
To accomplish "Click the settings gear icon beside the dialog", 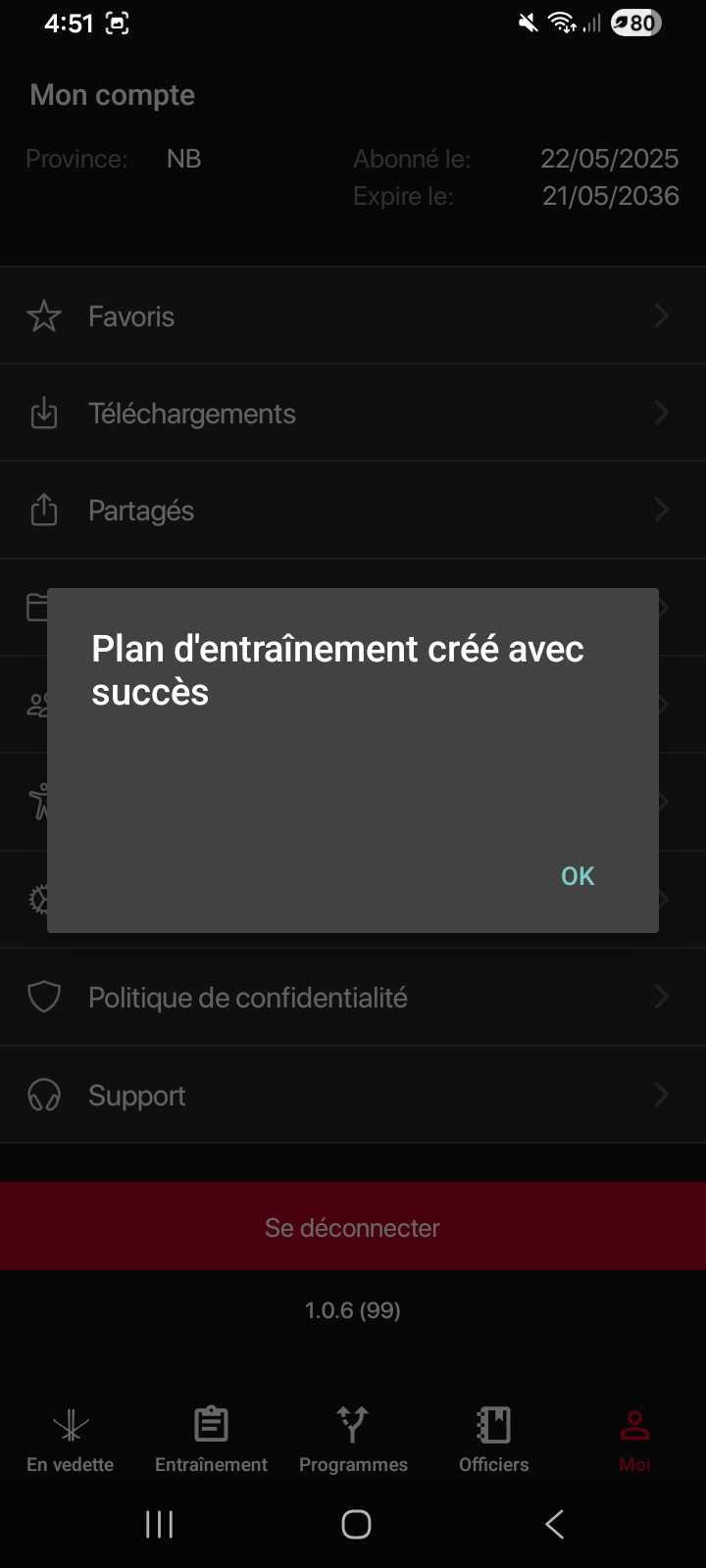I will pos(39,899).
